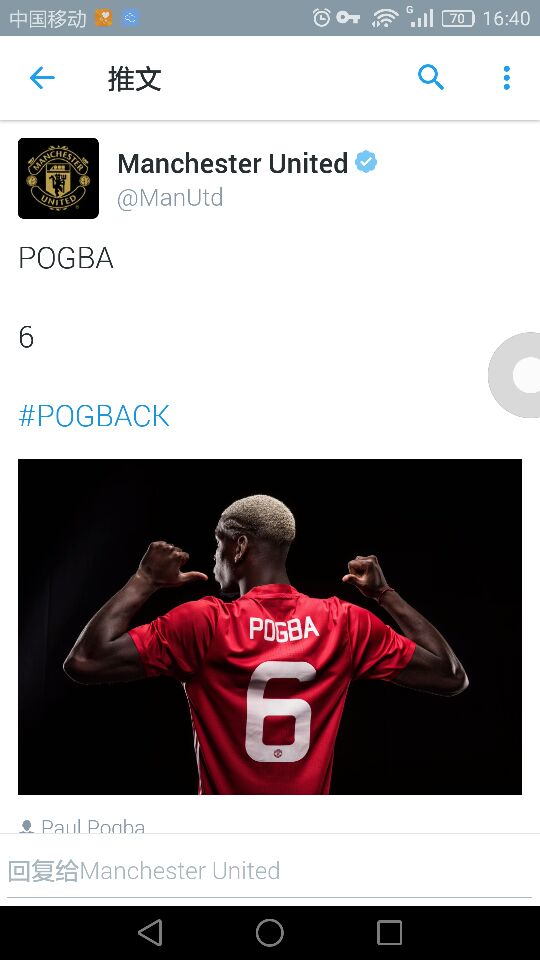The height and width of the screenshot is (960, 540).
Task: Open the search magnifier icon
Action: [x=430, y=78]
